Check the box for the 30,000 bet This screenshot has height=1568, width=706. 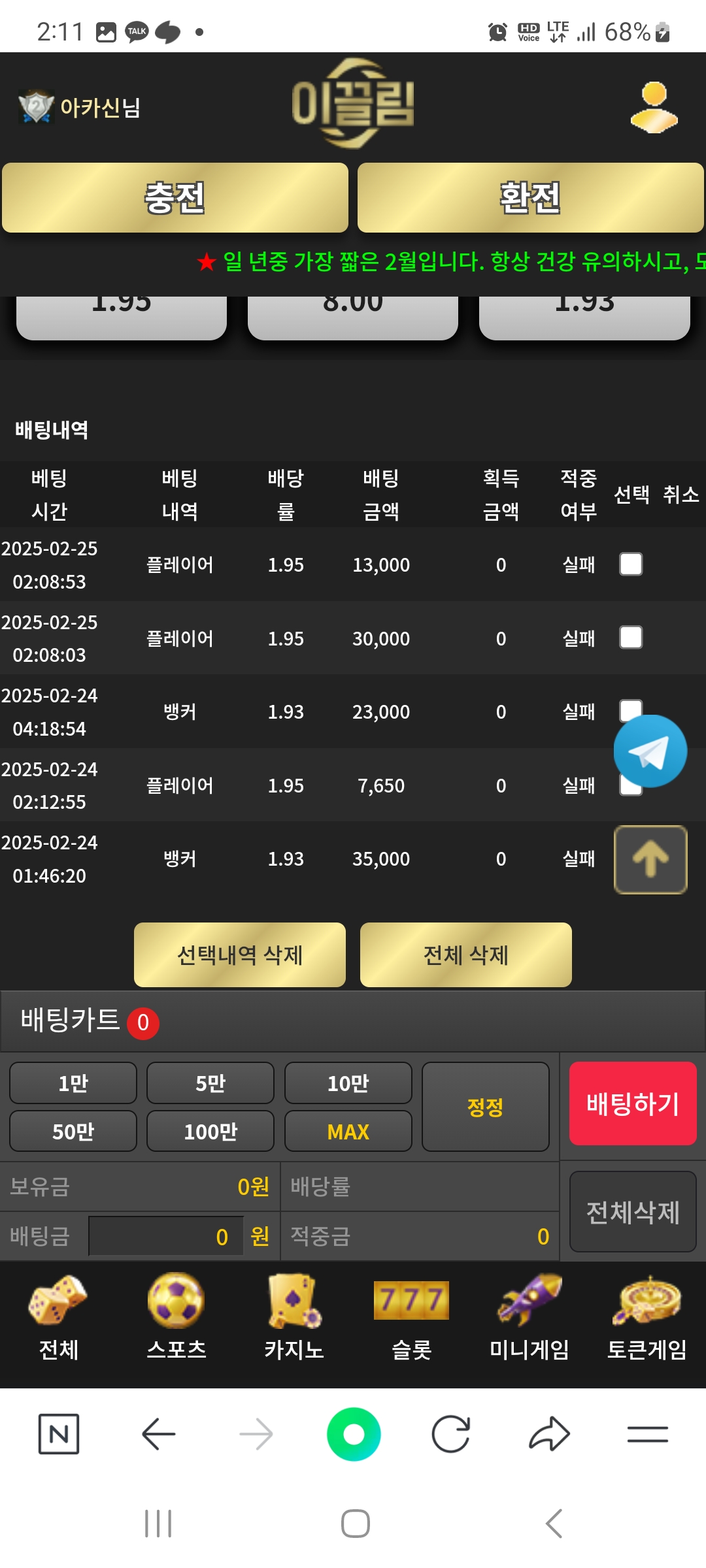click(x=631, y=638)
